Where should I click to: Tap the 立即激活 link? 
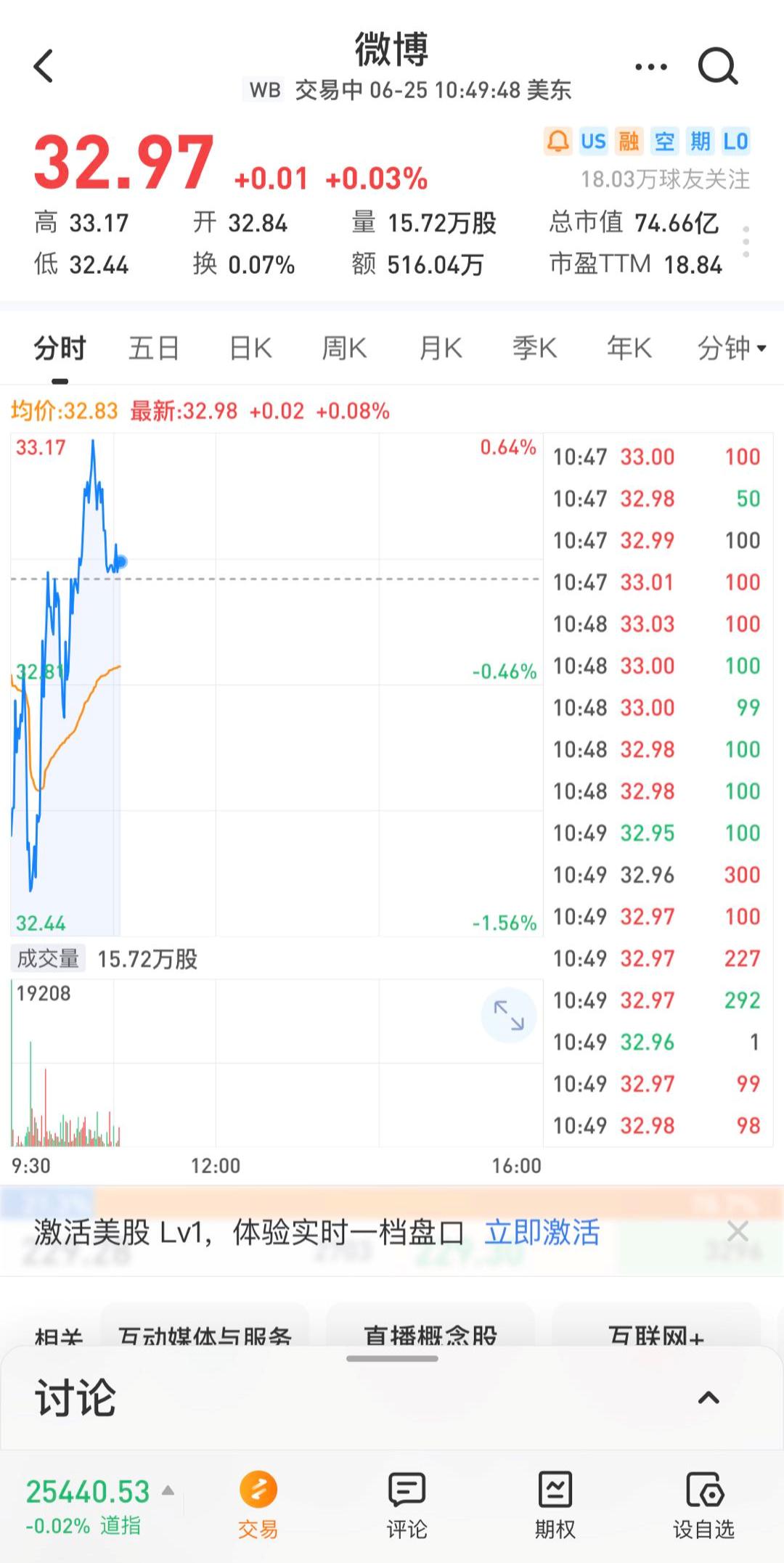pos(542,1232)
